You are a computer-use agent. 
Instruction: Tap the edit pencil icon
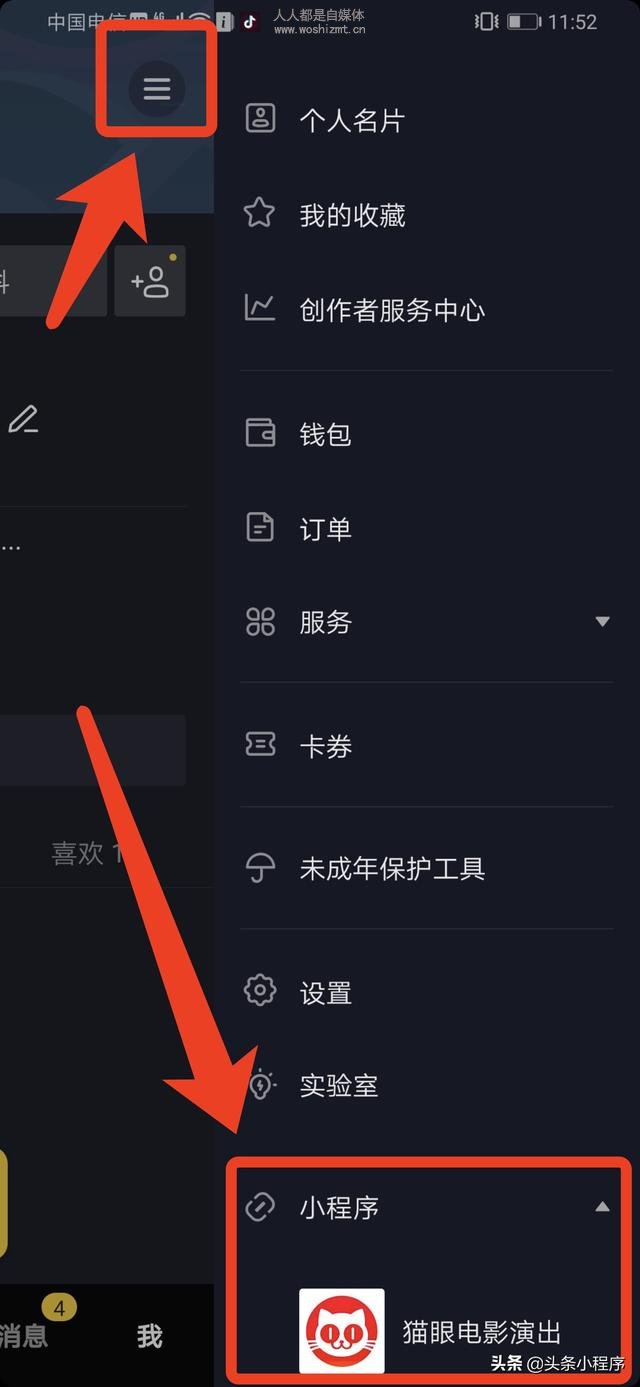click(x=23, y=419)
